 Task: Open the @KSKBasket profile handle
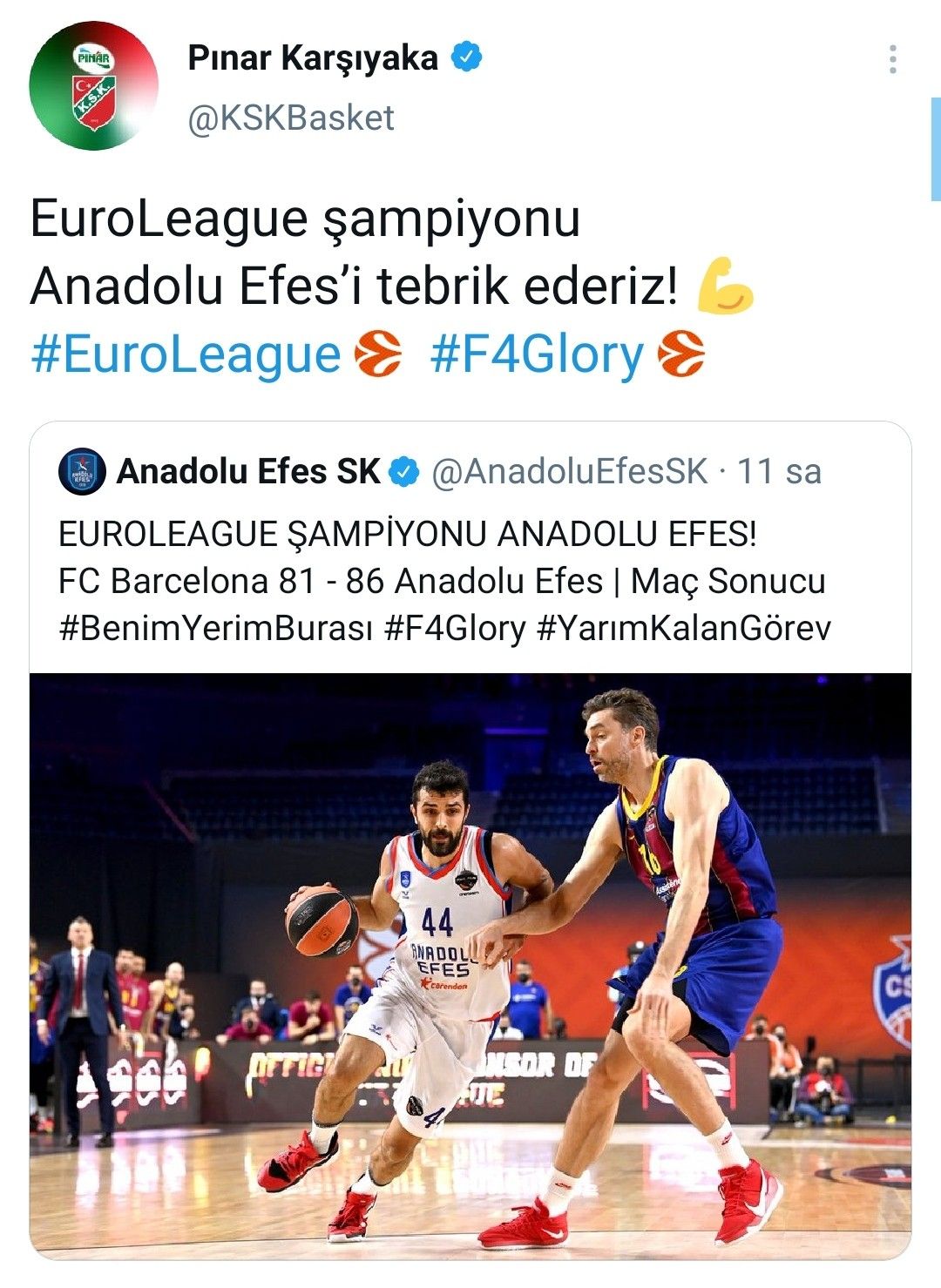tap(291, 118)
